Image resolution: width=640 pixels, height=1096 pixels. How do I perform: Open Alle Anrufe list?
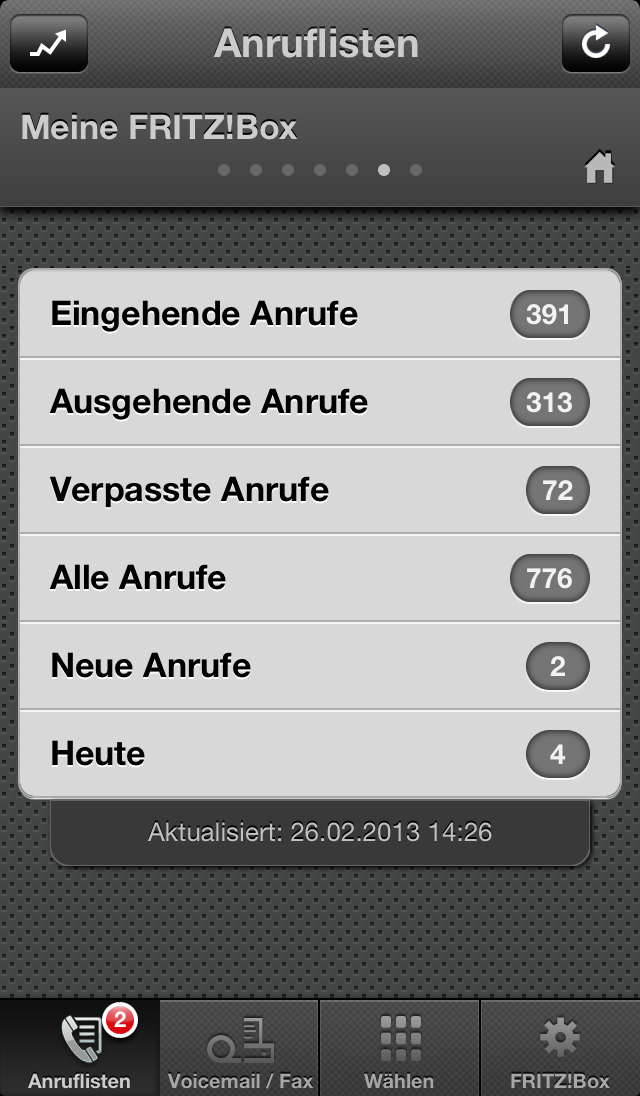(x=320, y=578)
